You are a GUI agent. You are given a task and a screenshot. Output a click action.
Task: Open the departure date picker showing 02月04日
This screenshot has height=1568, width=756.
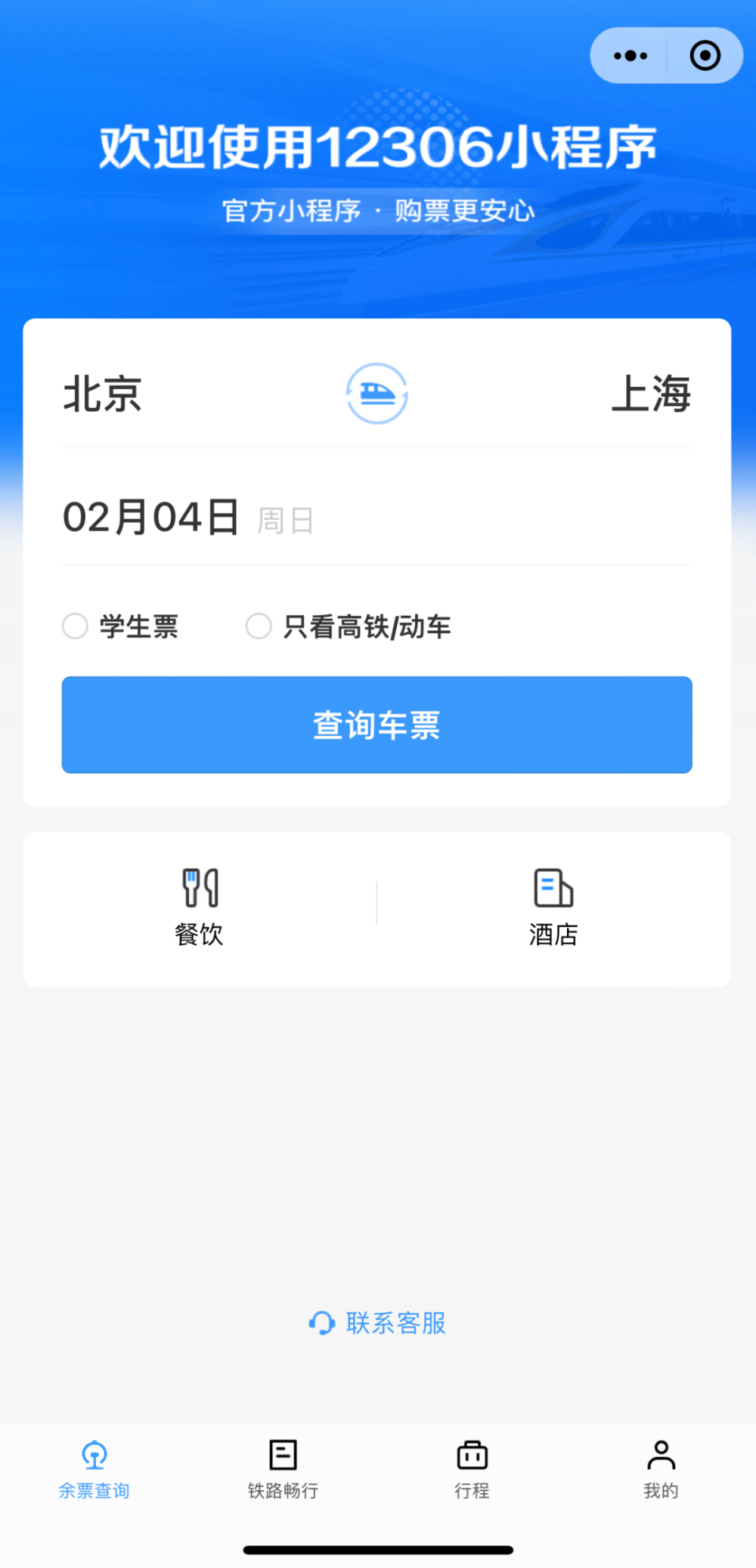(x=150, y=516)
